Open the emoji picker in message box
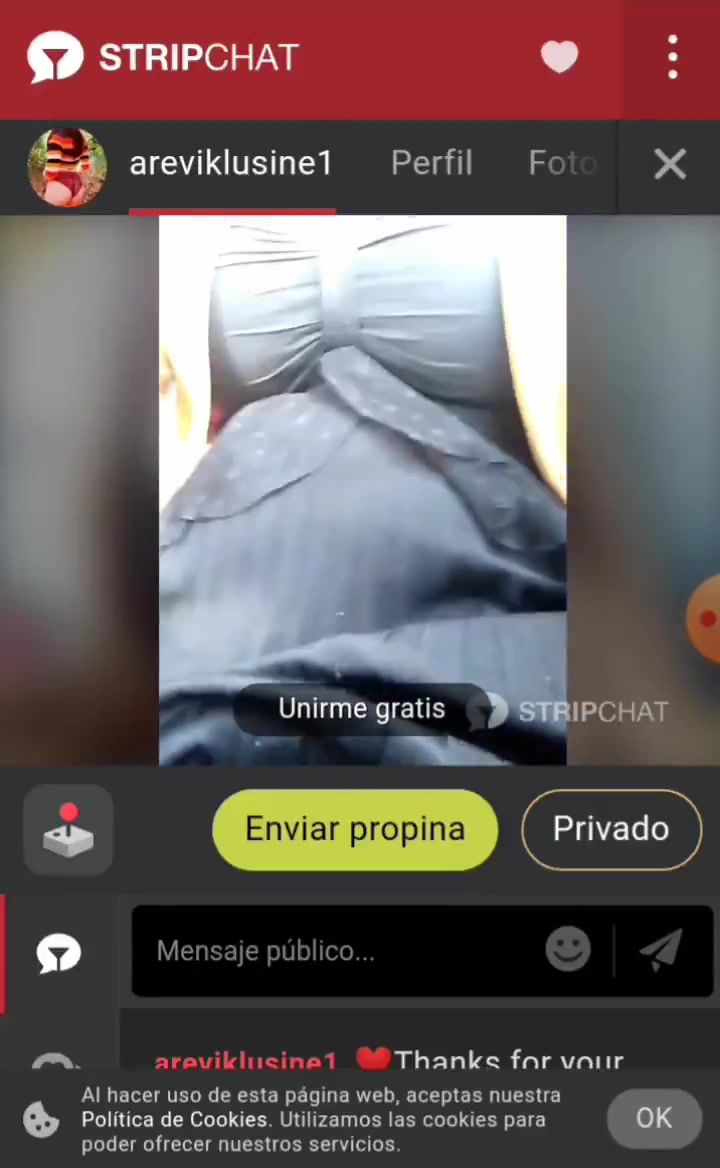 pyautogui.click(x=568, y=950)
